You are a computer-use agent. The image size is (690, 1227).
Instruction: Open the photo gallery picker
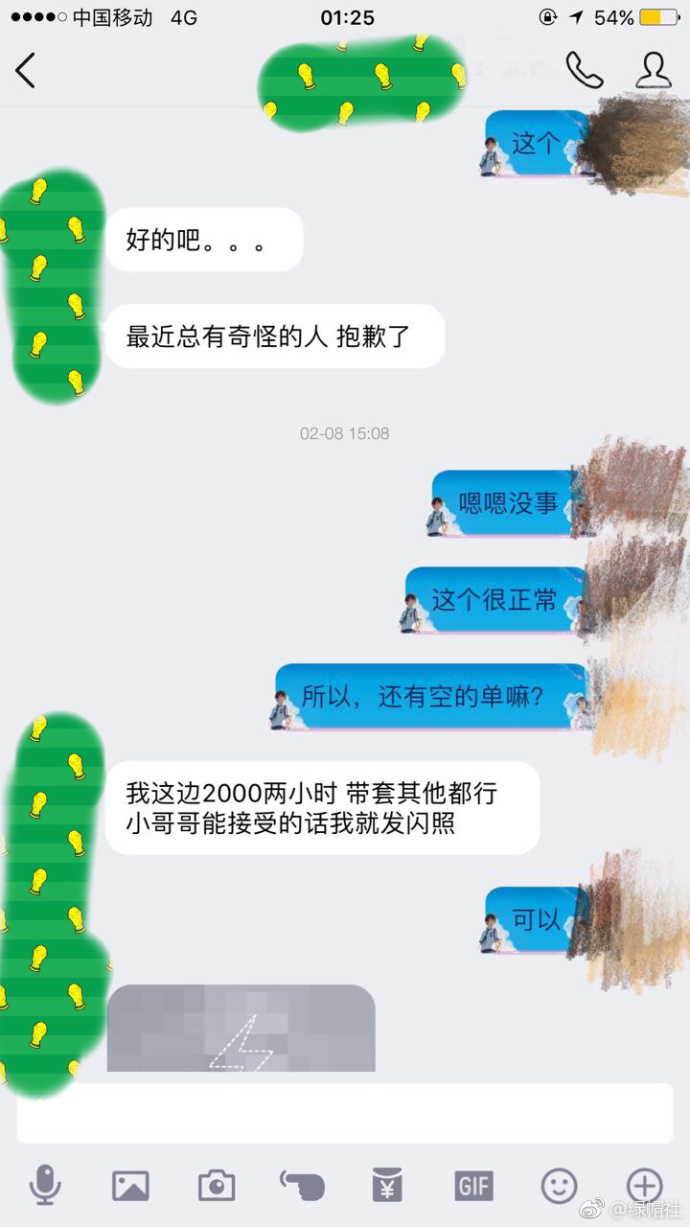(131, 1186)
